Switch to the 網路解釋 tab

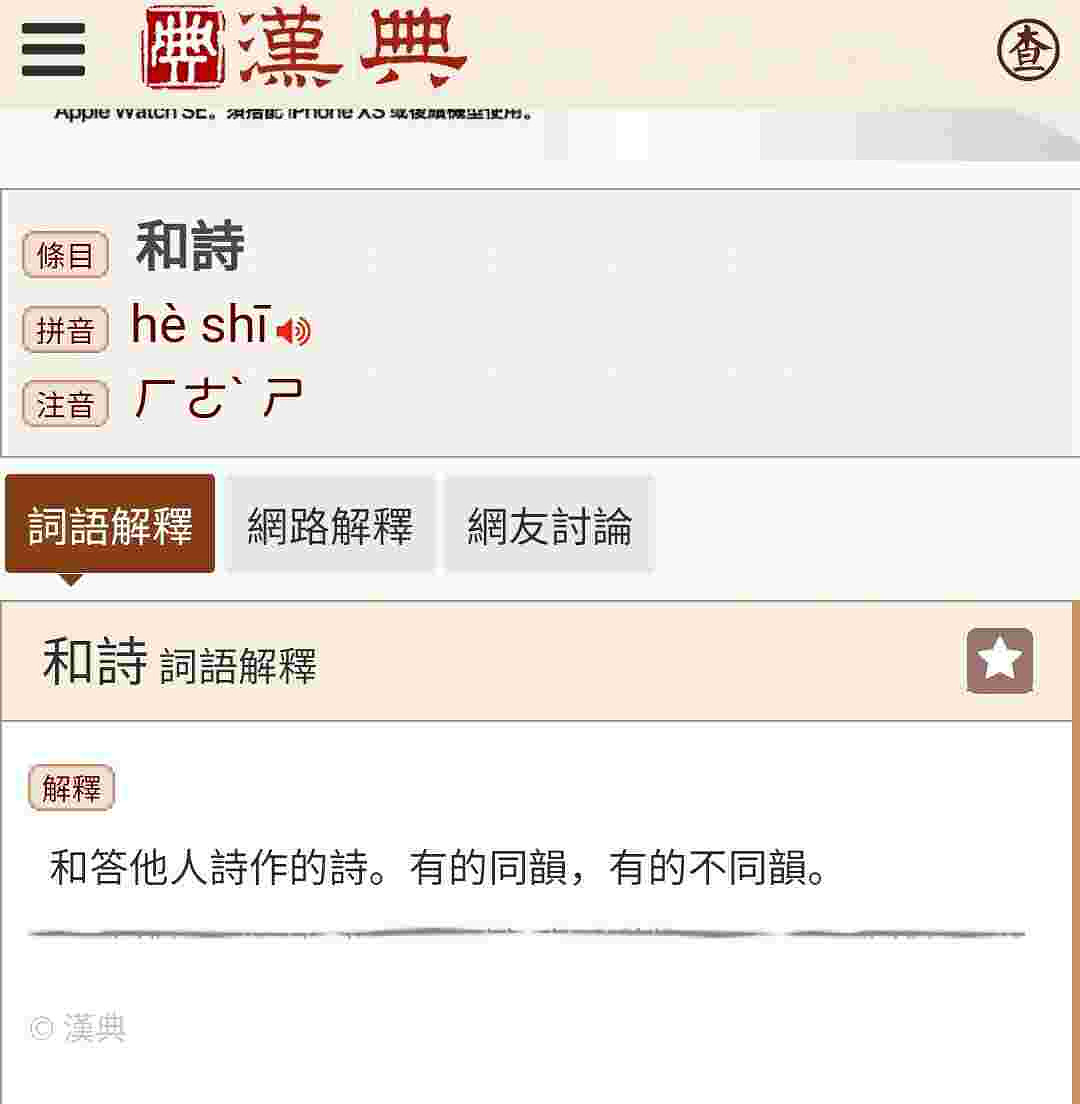[330, 524]
